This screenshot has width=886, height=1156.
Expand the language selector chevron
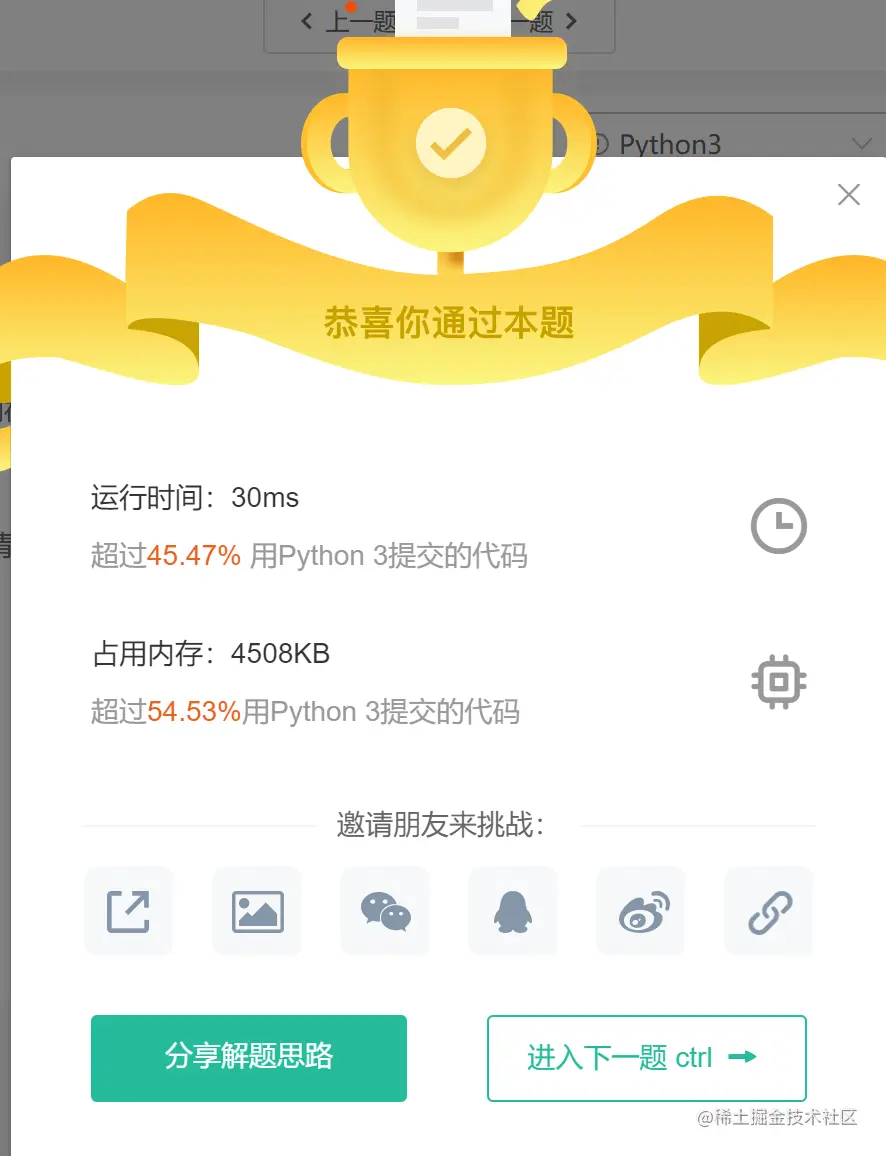point(862,144)
